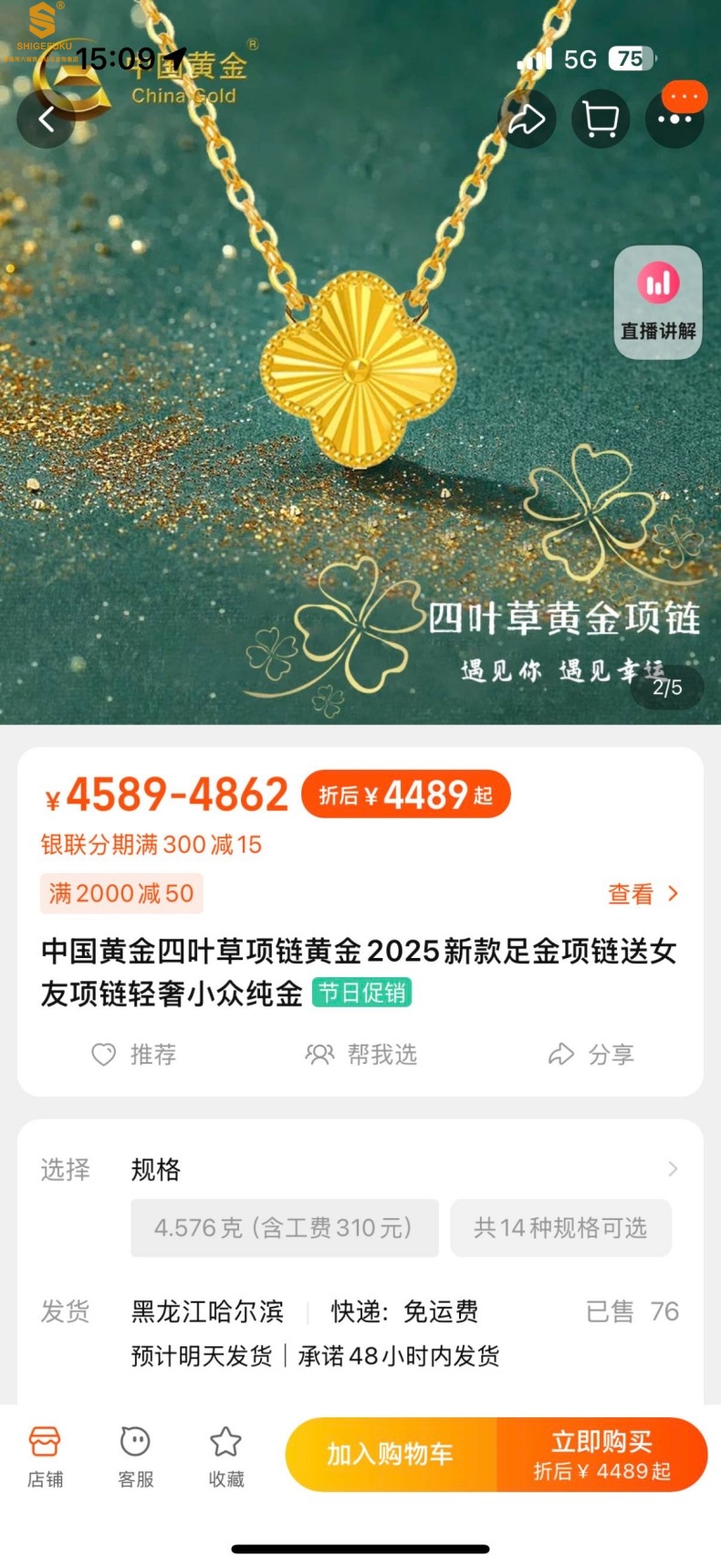Image resolution: width=721 pixels, height=1568 pixels.
Task: Open 共14种规格可选 options
Action: pyautogui.click(x=560, y=1227)
